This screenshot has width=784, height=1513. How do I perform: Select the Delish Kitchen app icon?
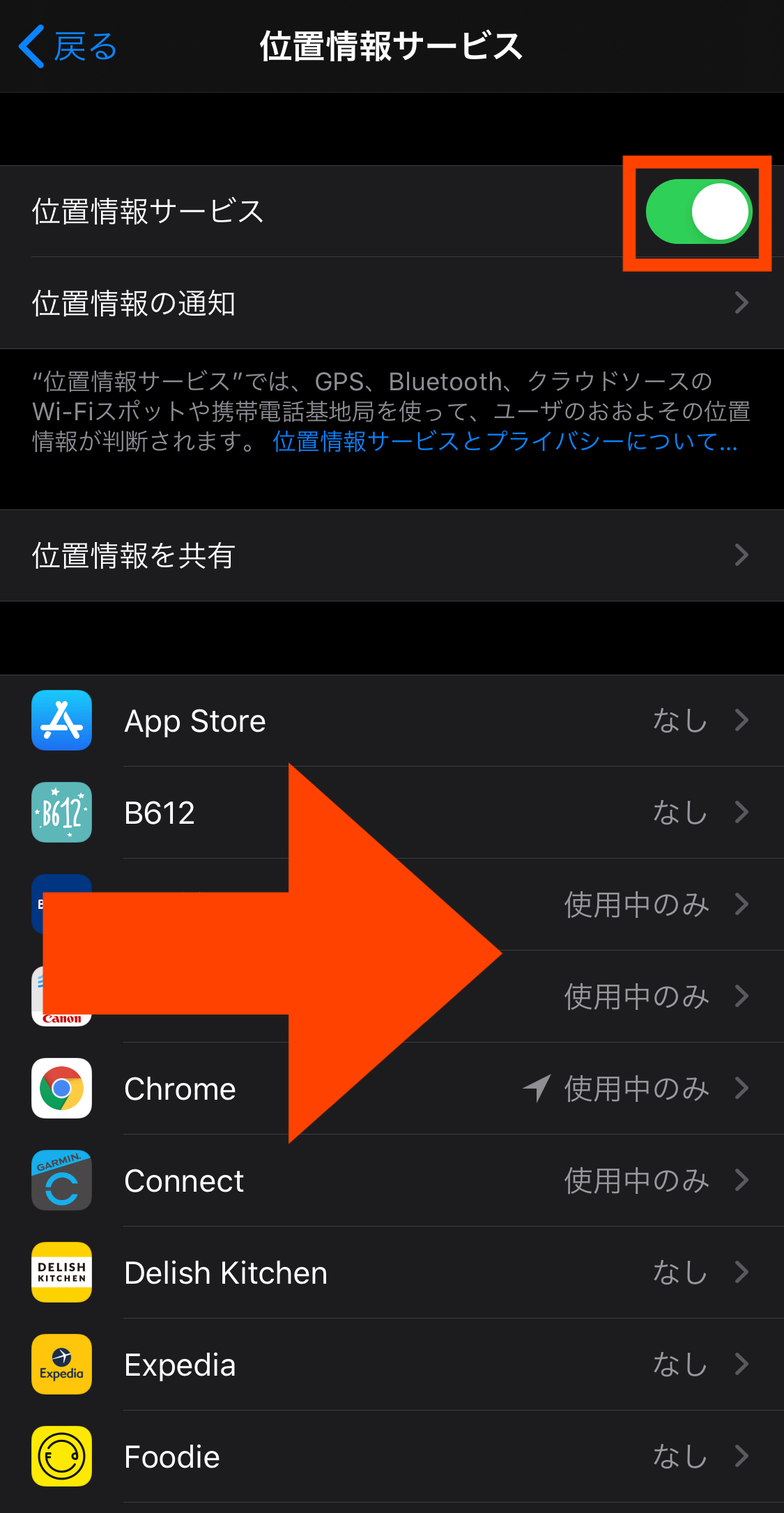pos(61,1273)
